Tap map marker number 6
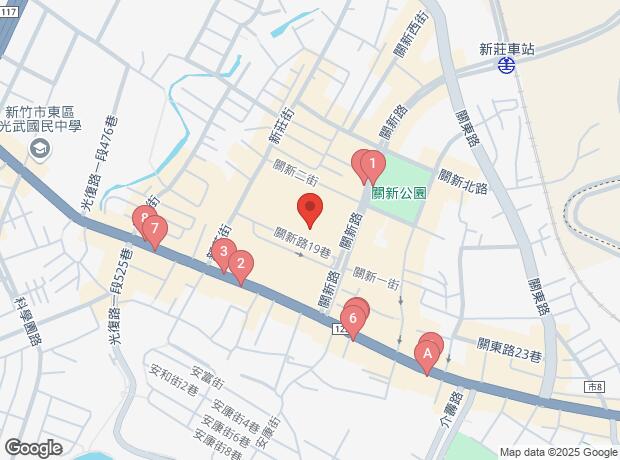Image resolution: width=620 pixels, height=460 pixels. point(354,321)
